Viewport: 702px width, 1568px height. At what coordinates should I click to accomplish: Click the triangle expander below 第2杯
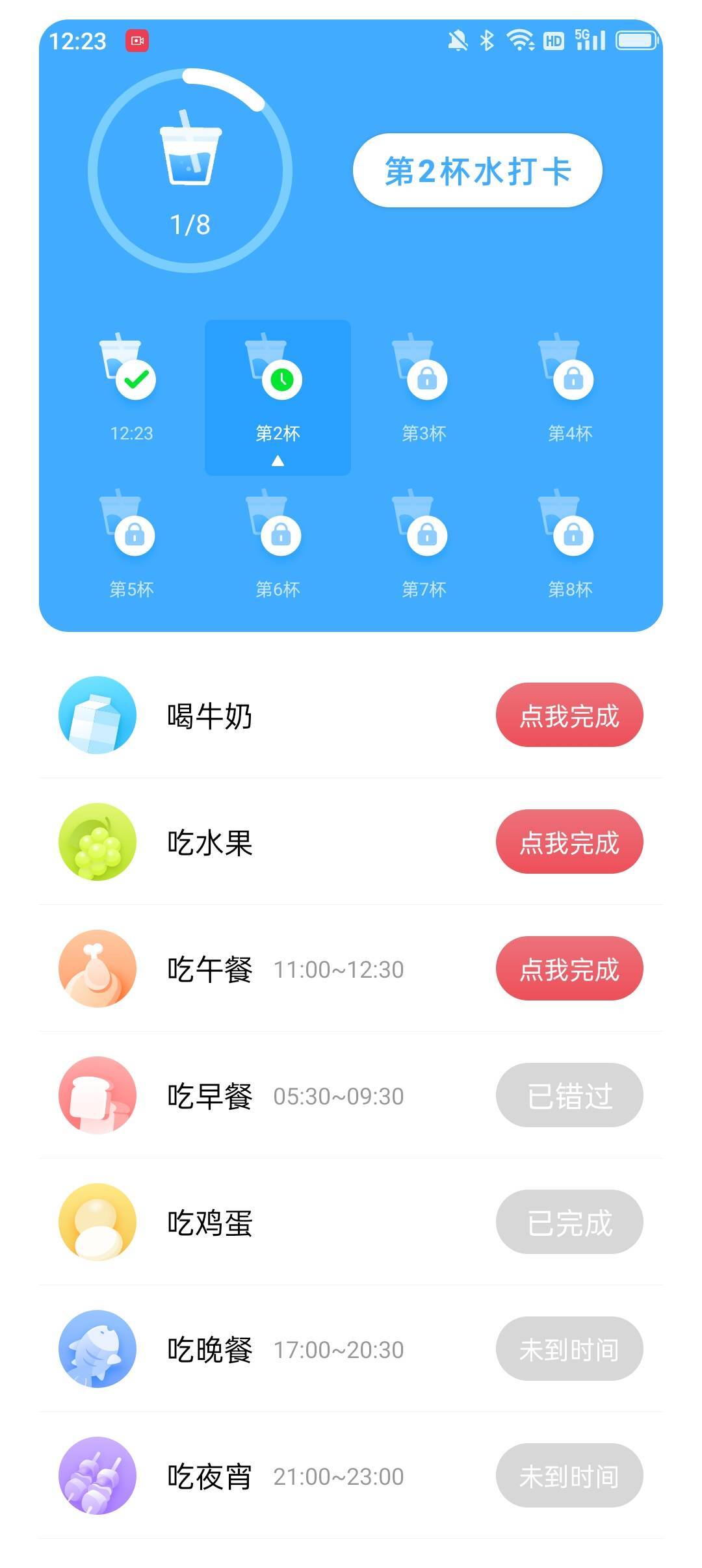[x=278, y=460]
